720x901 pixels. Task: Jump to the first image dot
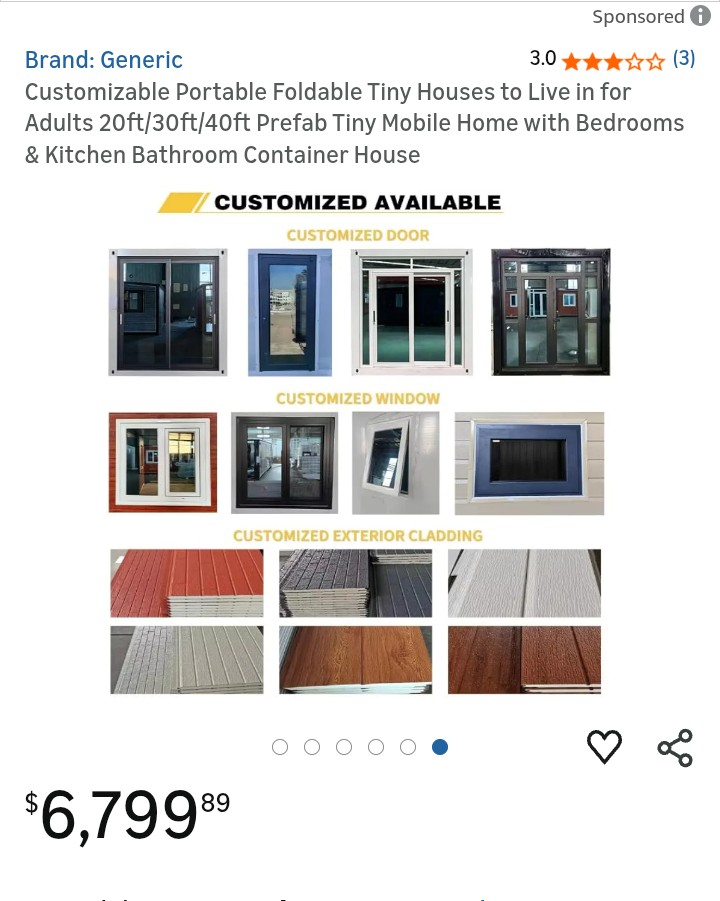(280, 747)
